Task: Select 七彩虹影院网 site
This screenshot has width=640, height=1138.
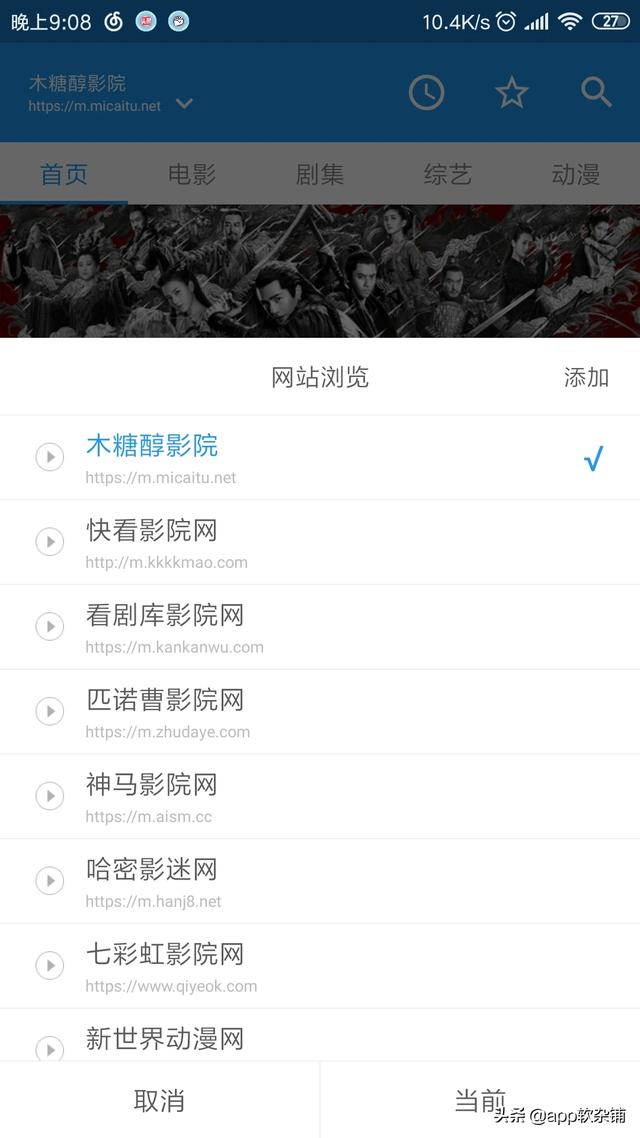Action: tap(165, 966)
